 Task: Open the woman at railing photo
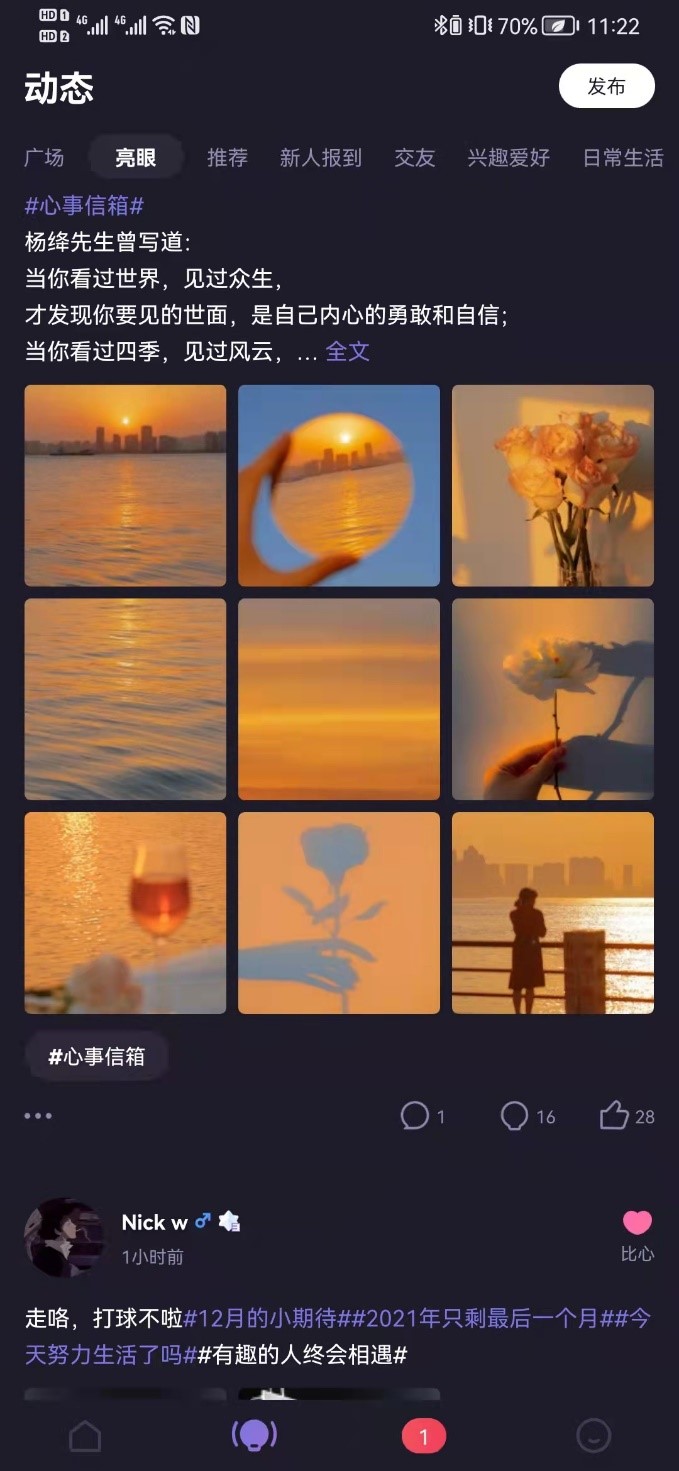point(552,912)
